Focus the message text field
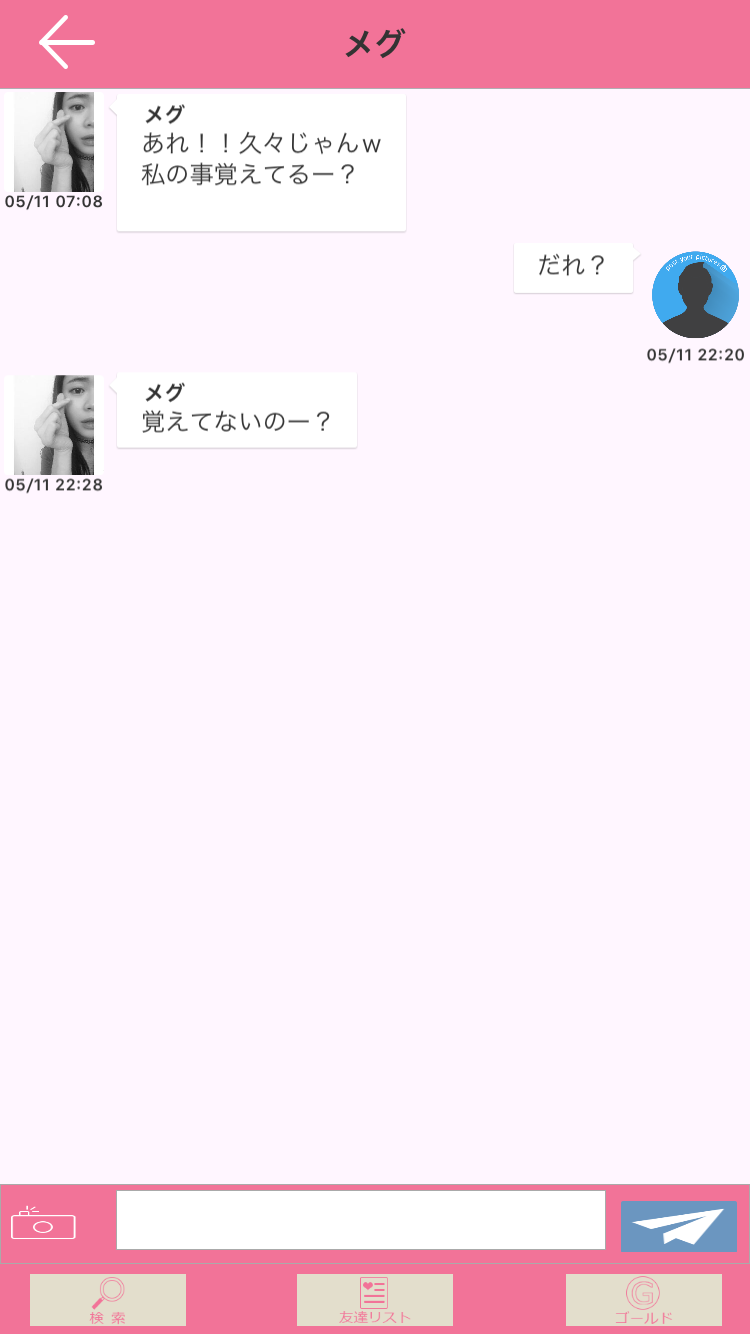Screen dimensions: 750x1334 tap(360, 1220)
